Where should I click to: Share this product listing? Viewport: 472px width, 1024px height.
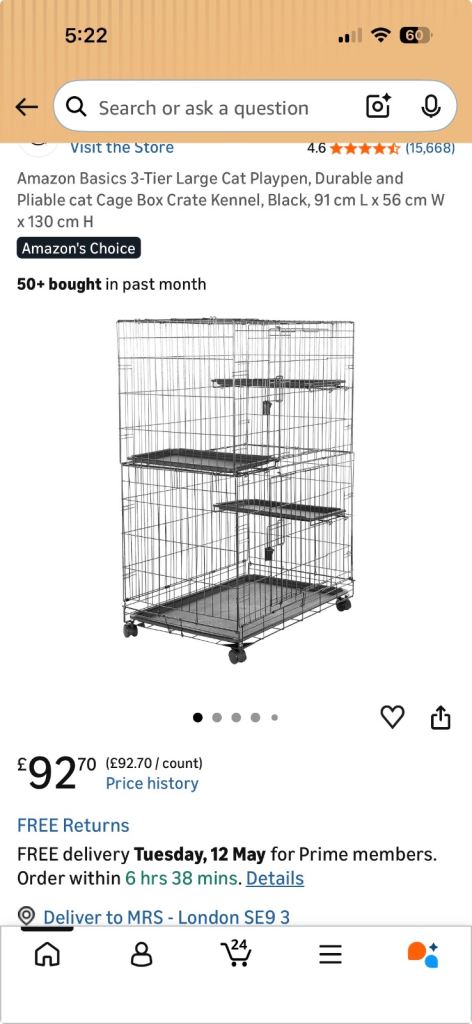(441, 717)
